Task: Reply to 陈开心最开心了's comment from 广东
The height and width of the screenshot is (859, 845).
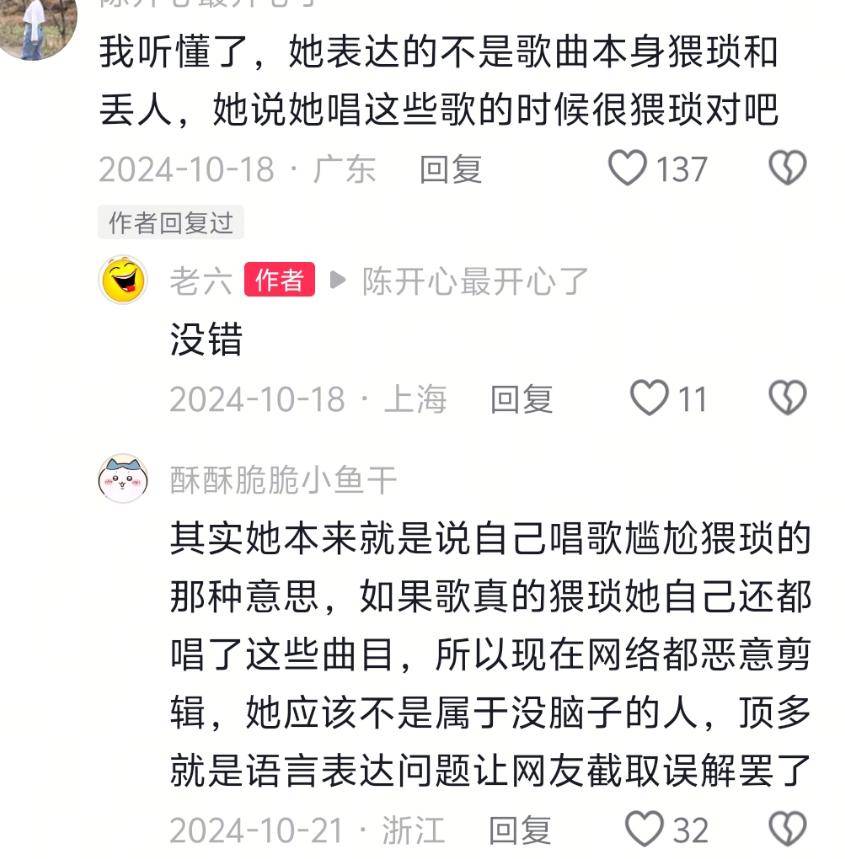Action: coord(450,169)
